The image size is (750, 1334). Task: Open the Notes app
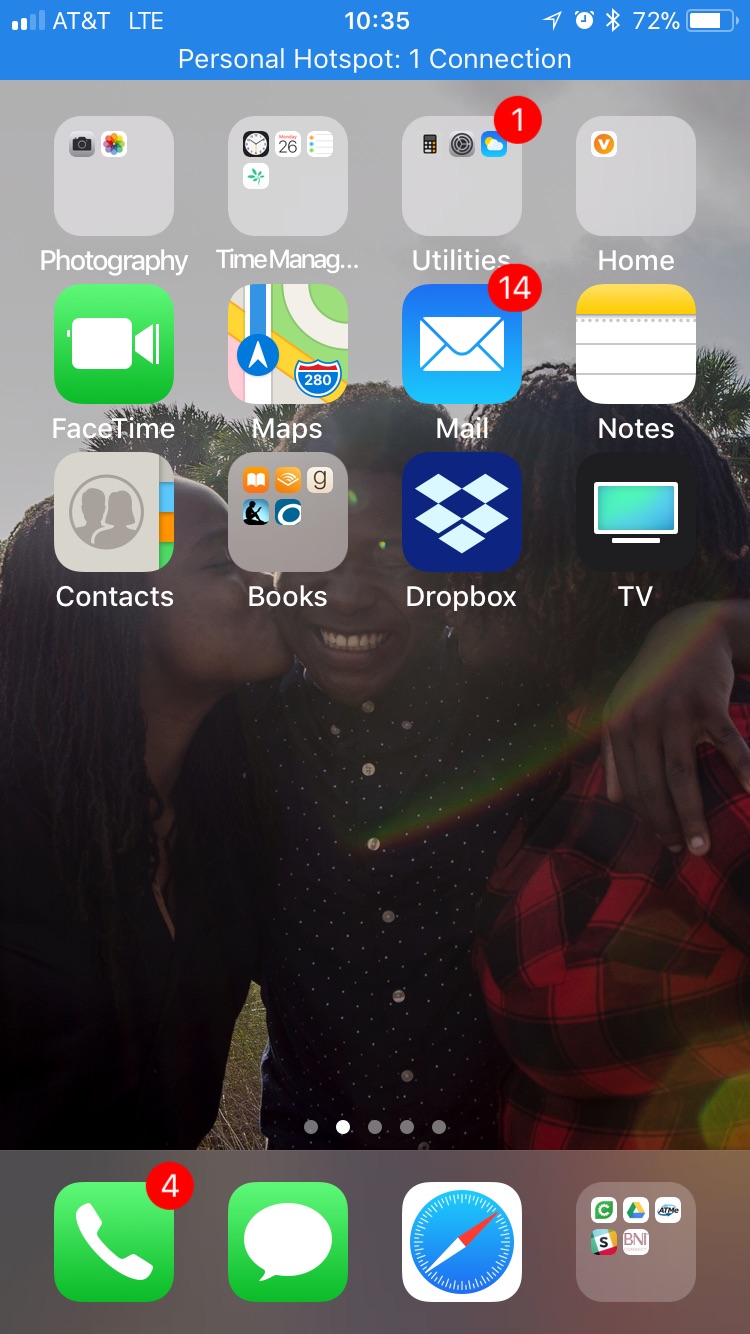(x=636, y=344)
